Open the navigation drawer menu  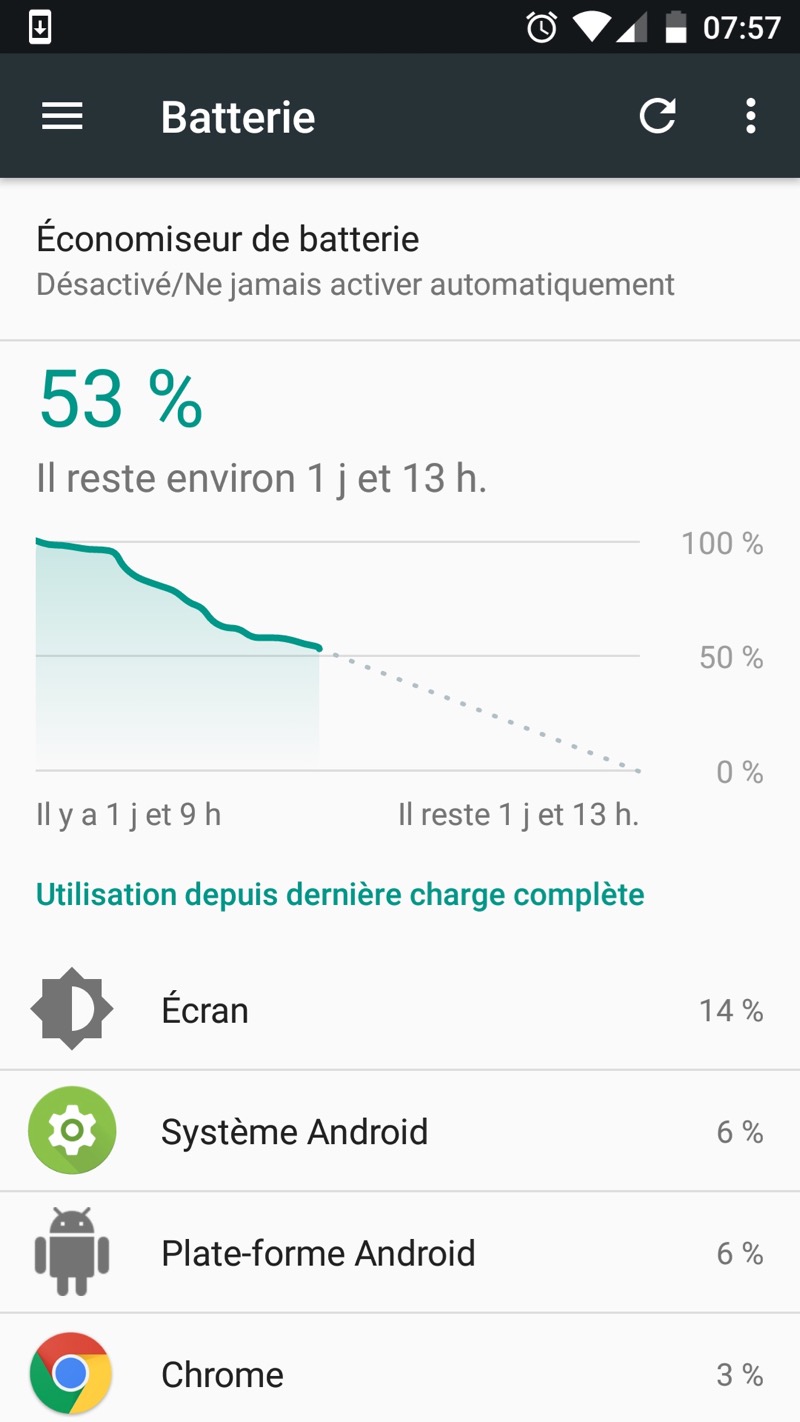(x=62, y=117)
